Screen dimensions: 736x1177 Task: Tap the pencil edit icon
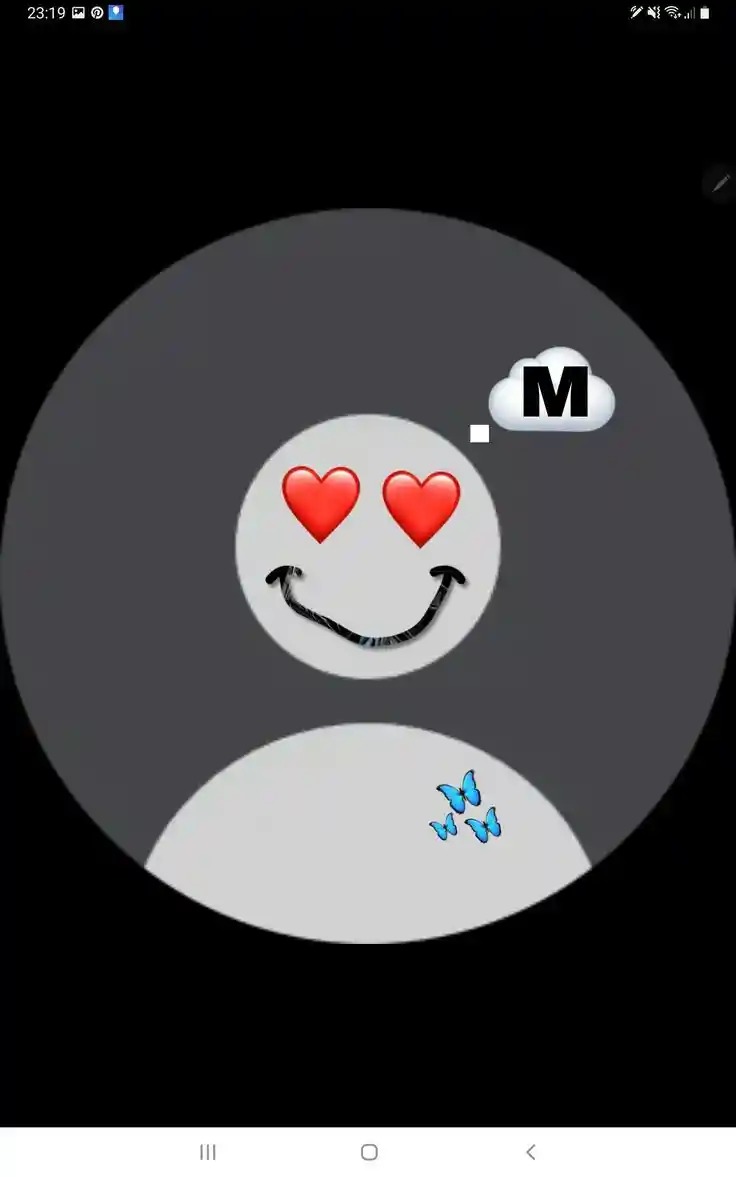(x=719, y=184)
